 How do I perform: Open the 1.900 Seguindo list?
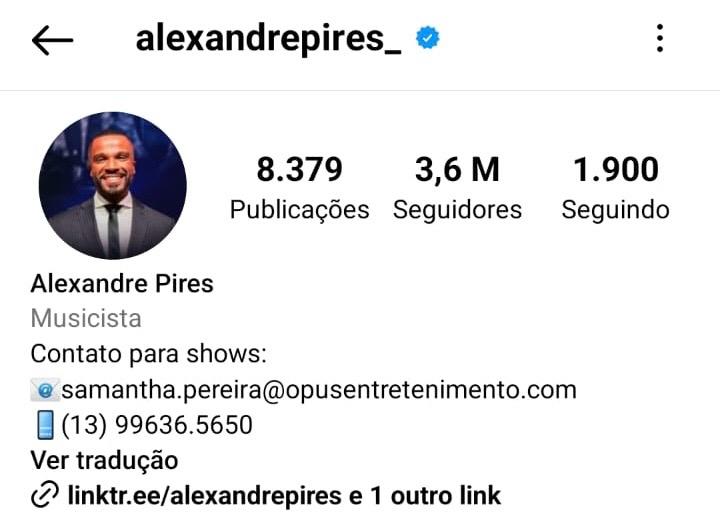pos(615,187)
